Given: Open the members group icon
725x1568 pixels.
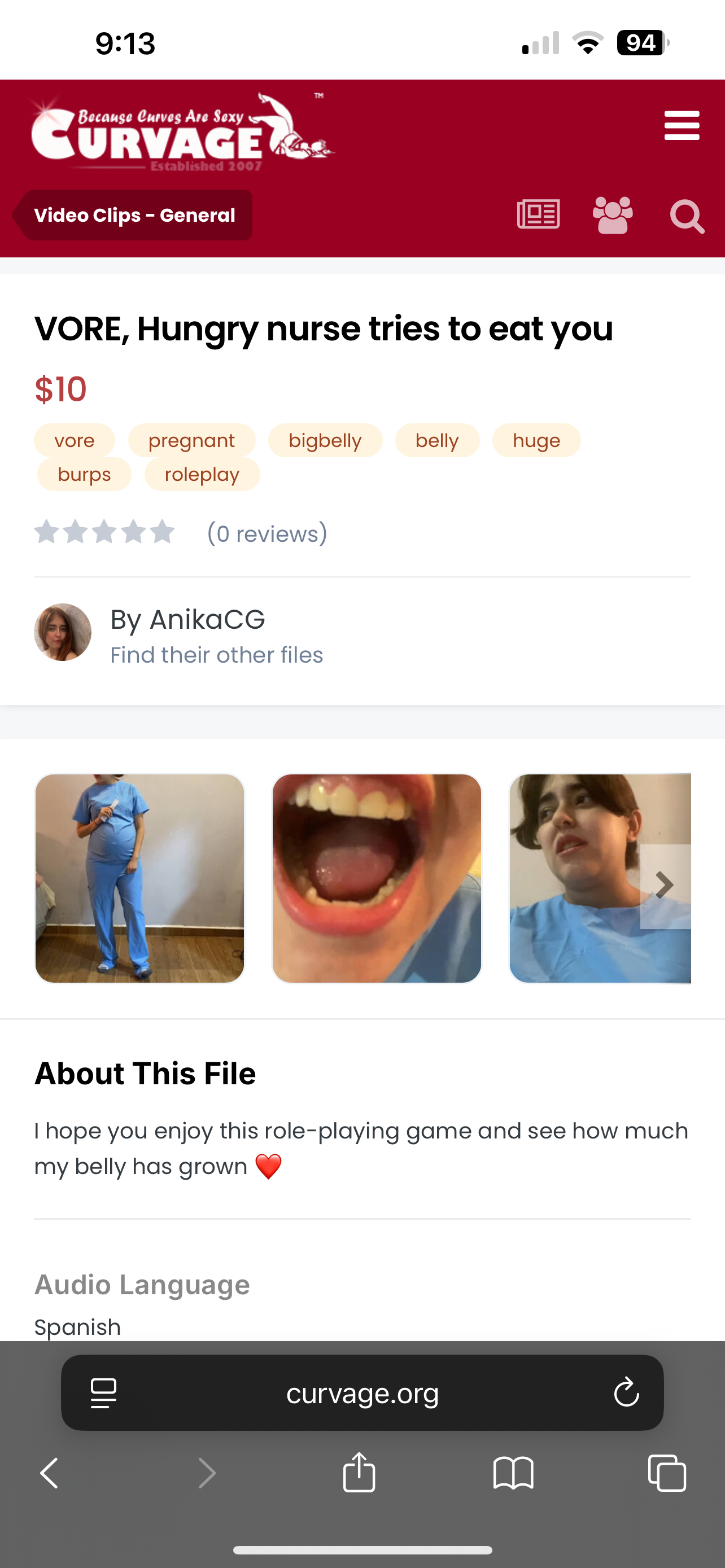Looking at the screenshot, I should click(613, 215).
